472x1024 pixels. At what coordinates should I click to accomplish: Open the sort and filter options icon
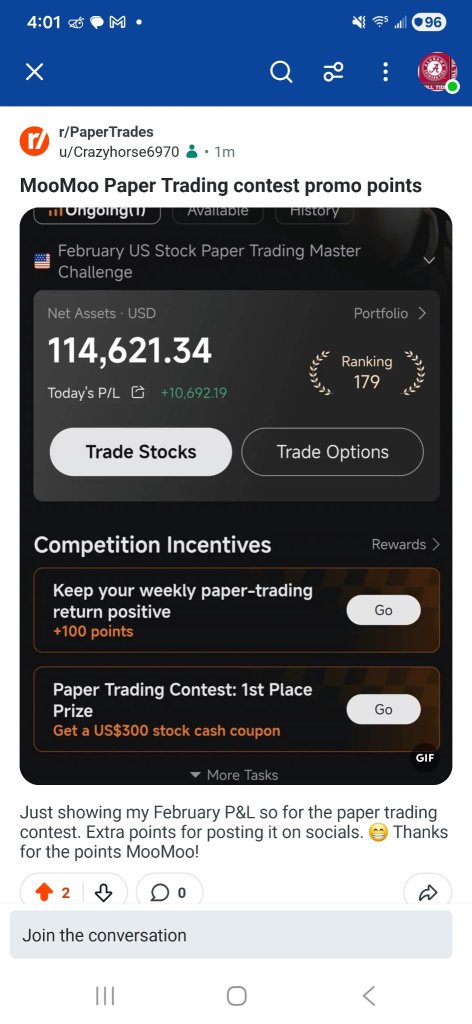click(x=334, y=72)
